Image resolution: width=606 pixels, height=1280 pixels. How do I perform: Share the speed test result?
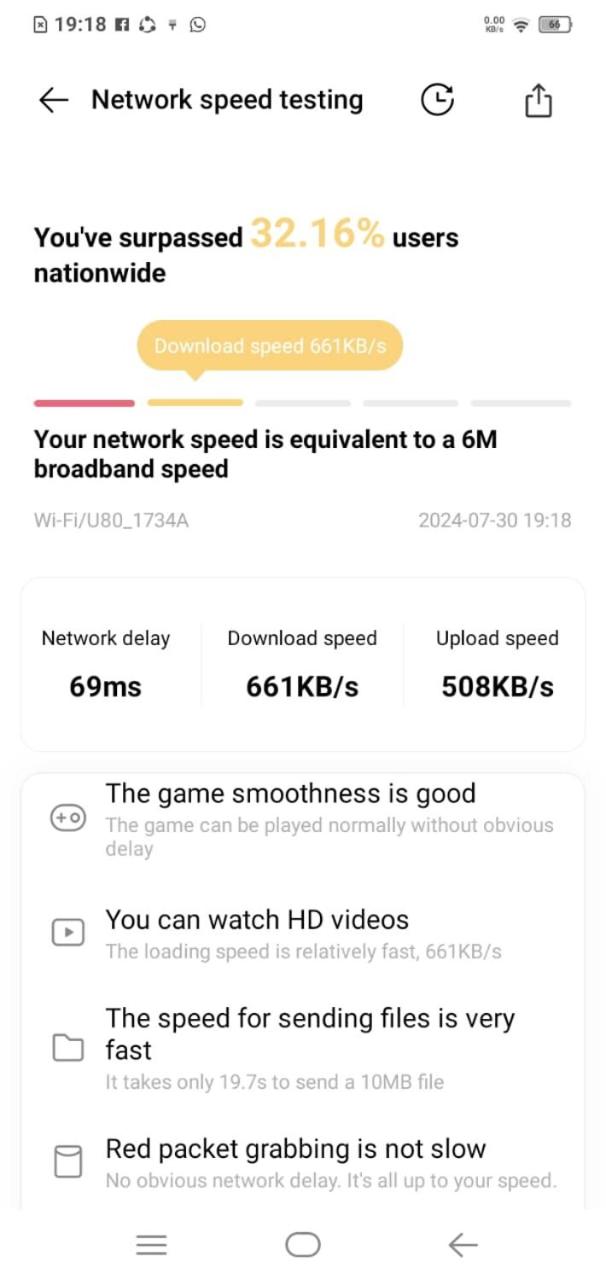pos(538,100)
